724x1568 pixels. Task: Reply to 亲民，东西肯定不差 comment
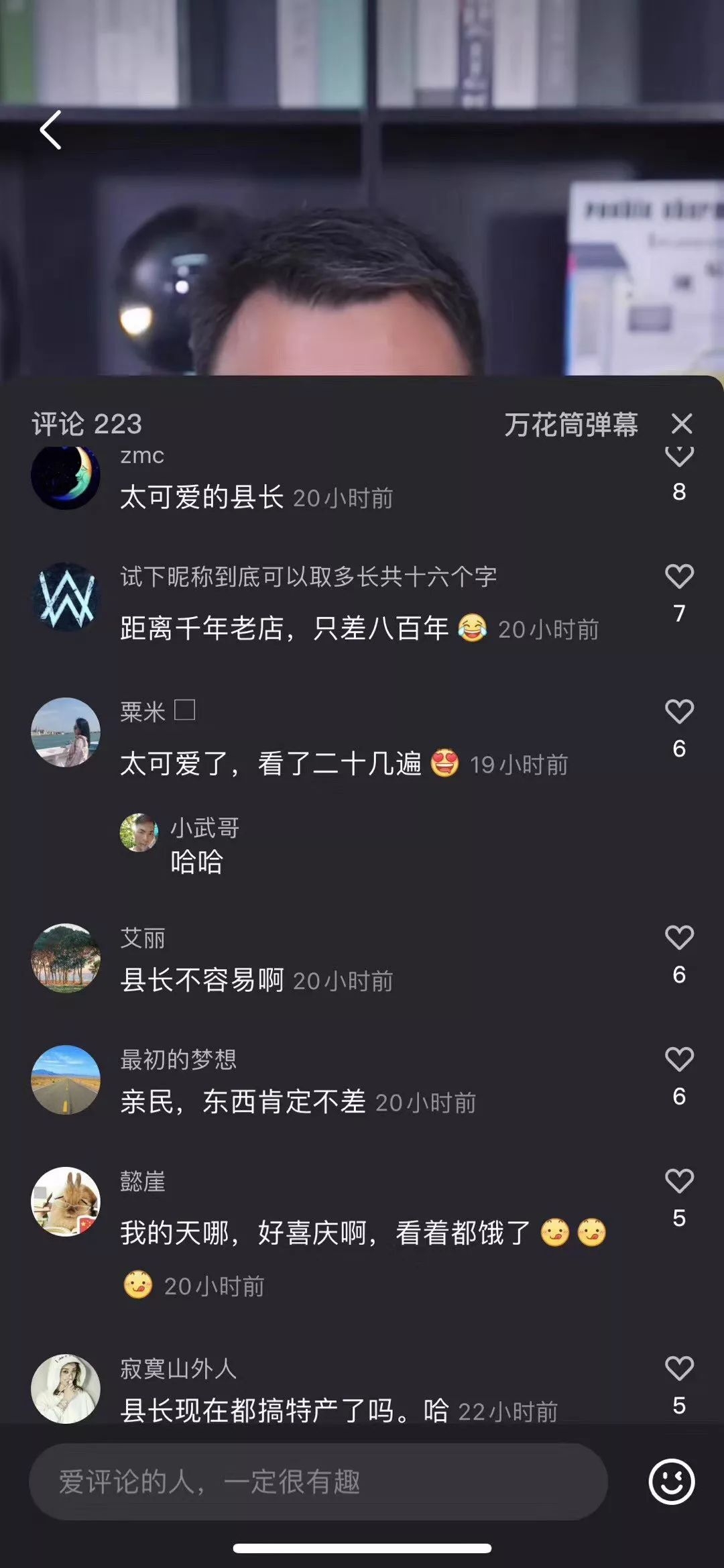[243, 1102]
